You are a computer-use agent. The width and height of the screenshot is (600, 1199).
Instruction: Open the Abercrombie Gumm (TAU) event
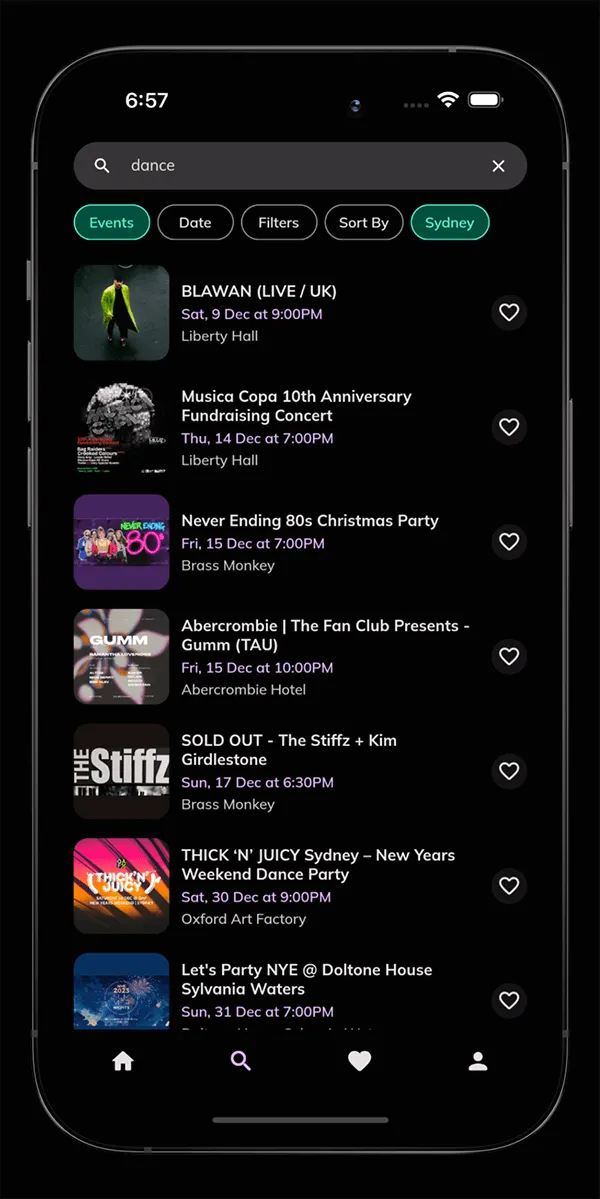325,635
